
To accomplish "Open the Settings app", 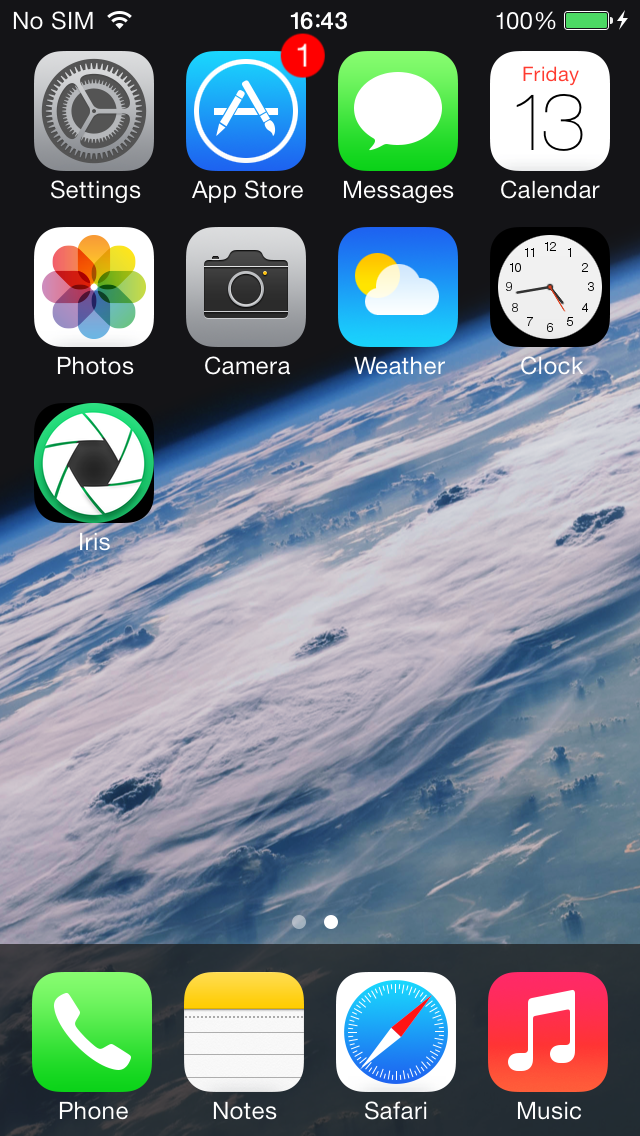I will [93, 111].
